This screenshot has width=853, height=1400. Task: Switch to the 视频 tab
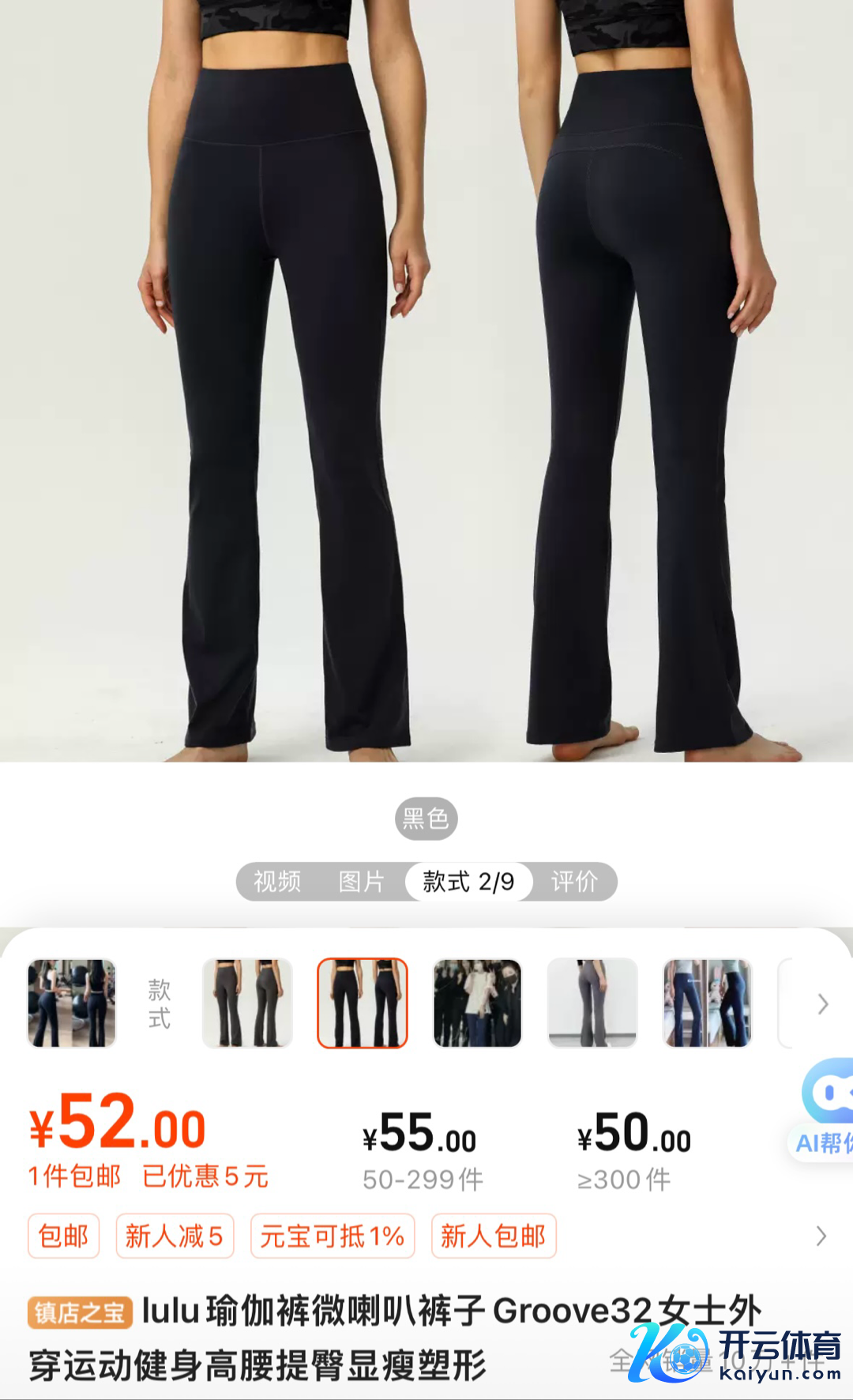click(x=277, y=882)
